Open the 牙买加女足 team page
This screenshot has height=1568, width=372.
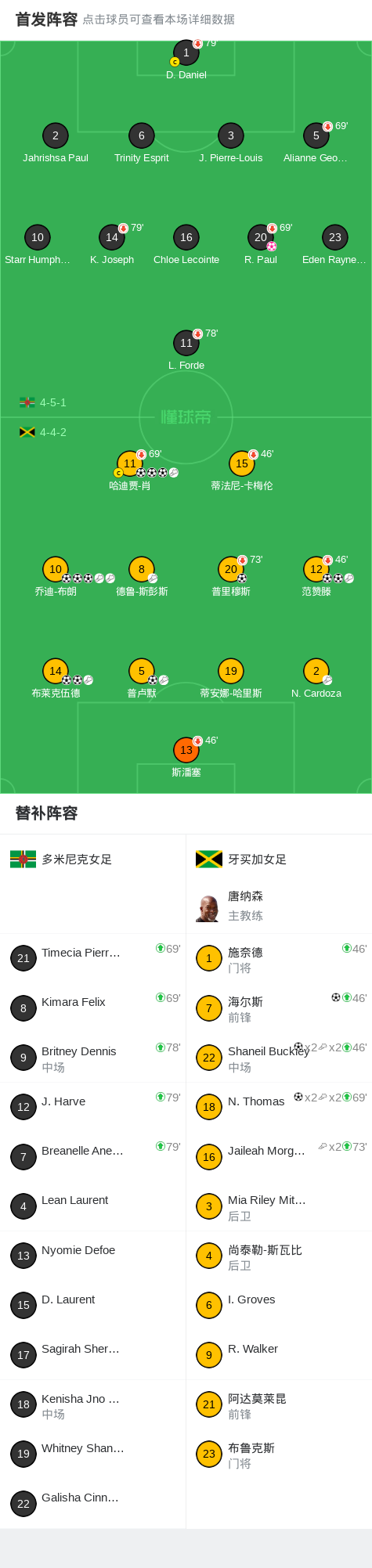241,860
